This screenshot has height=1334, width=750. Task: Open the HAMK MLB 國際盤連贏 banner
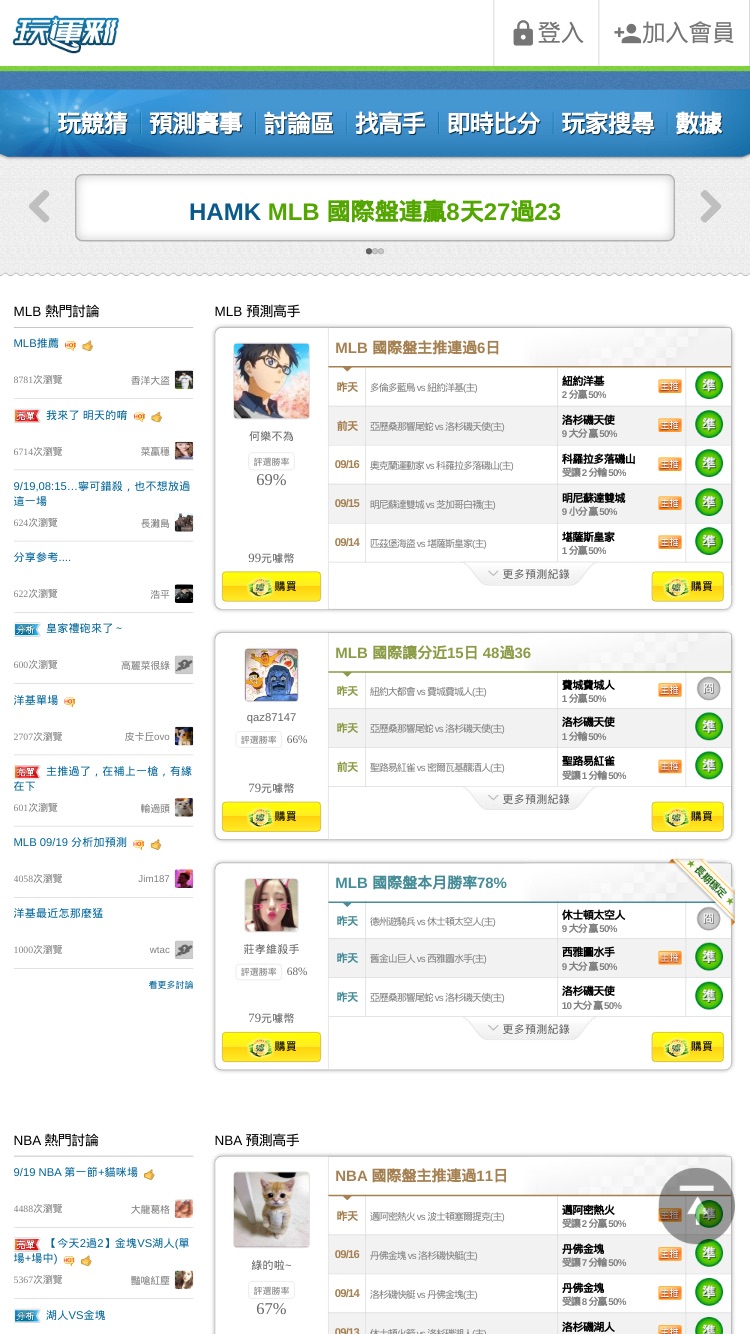[x=375, y=208]
